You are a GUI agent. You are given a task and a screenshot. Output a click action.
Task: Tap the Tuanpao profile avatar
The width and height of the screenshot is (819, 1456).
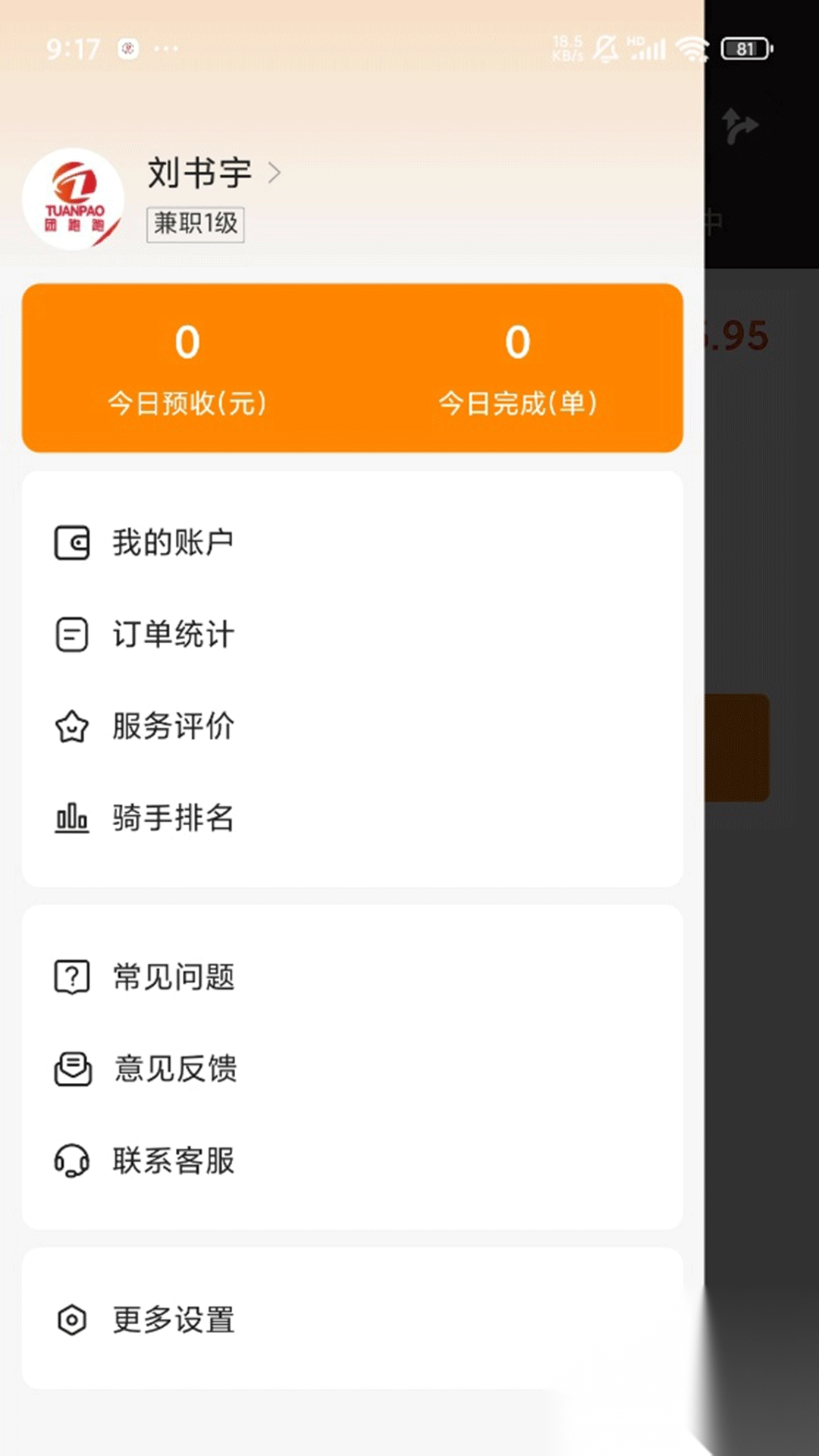[x=74, y=199]
